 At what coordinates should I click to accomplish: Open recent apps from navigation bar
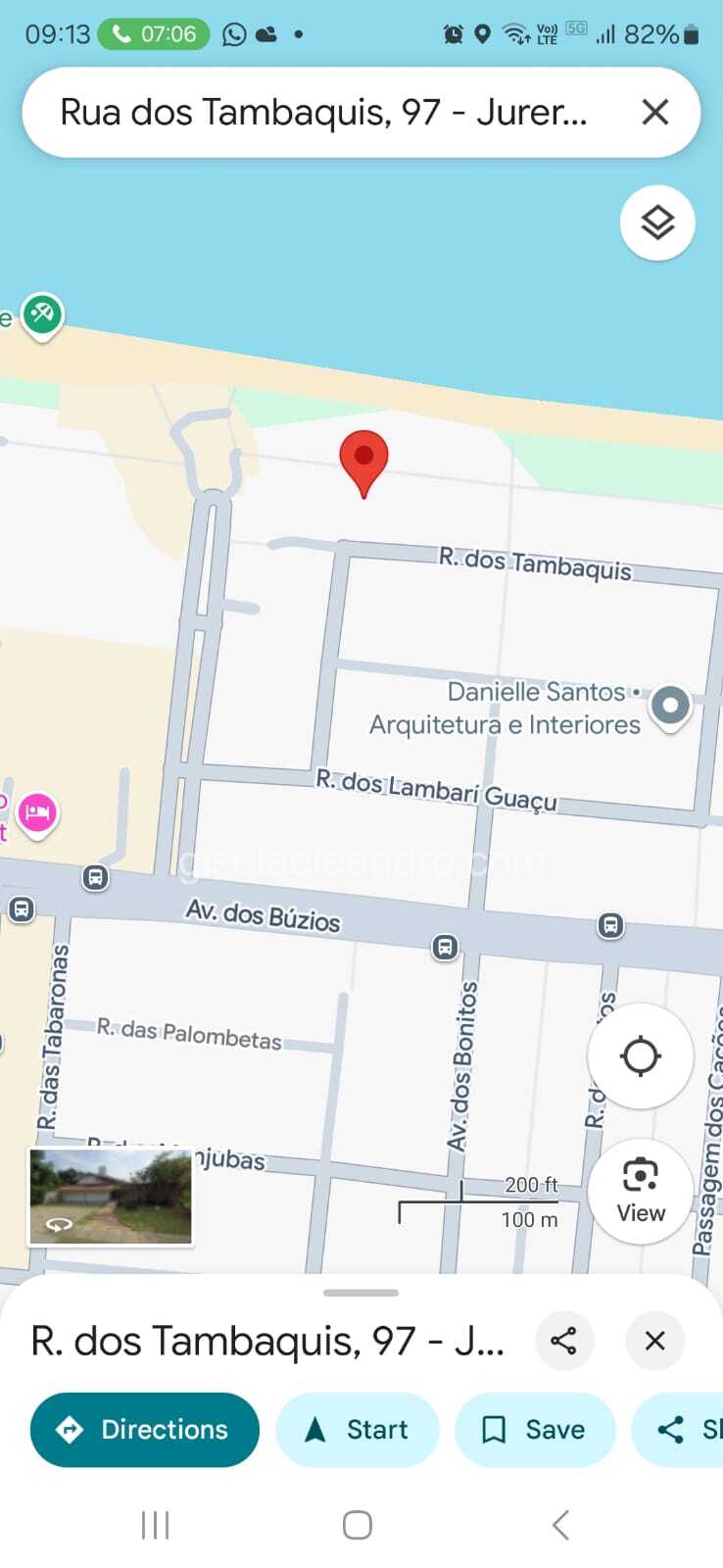coord(156,1525)
